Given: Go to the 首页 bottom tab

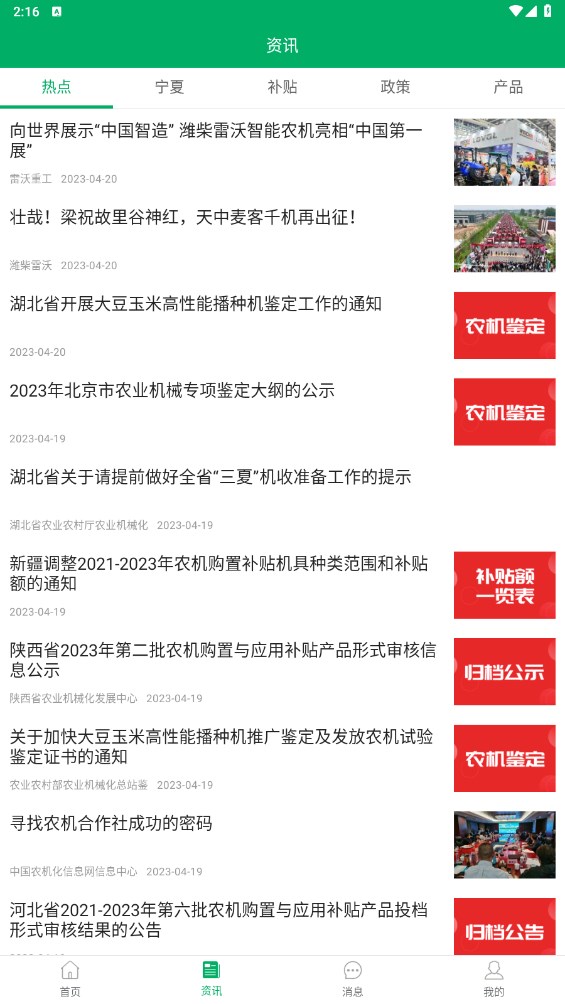Looking at the screenshot, I should click(70, 979).
